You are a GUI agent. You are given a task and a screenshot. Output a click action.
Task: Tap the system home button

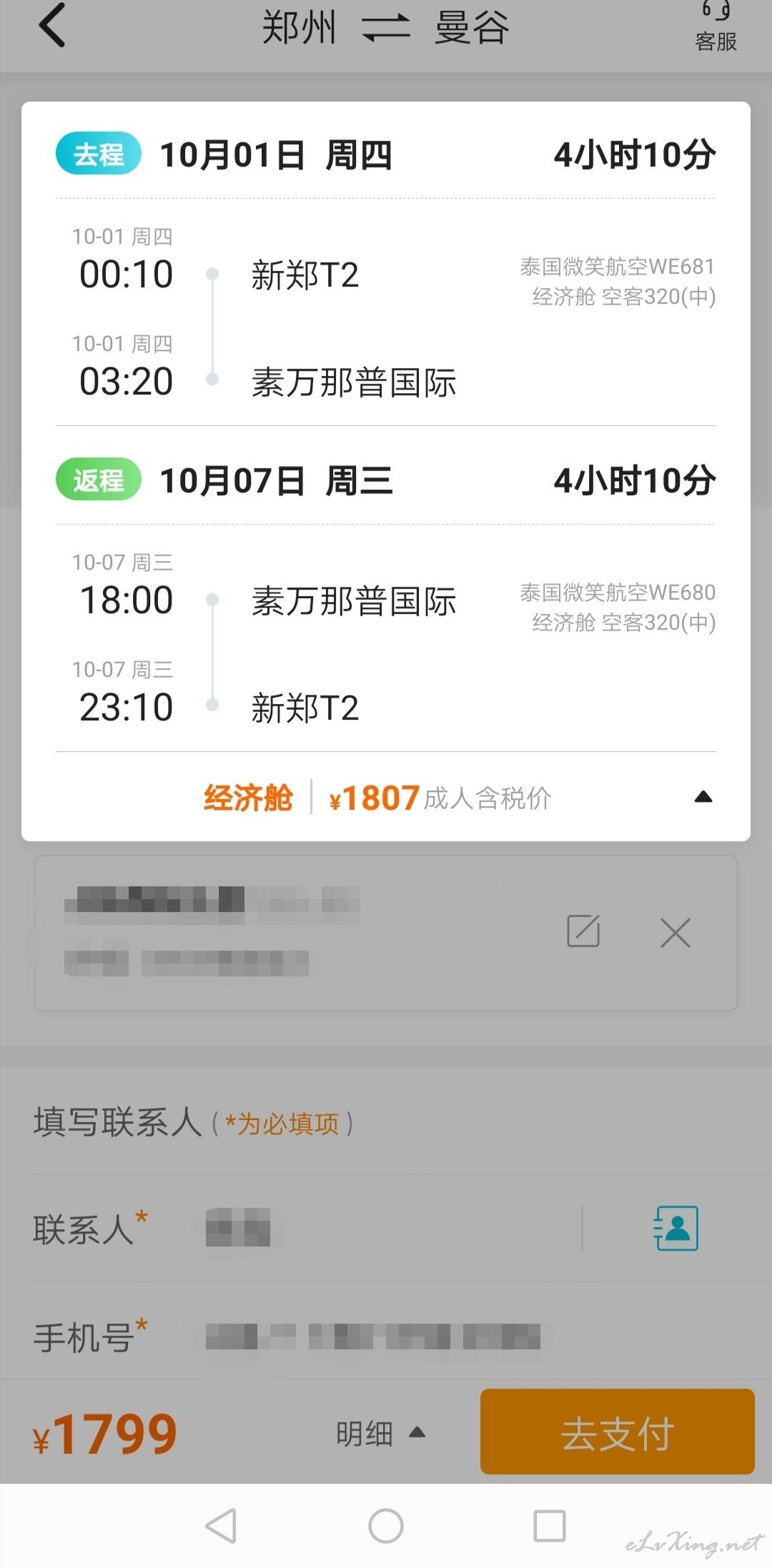coord(386,1526)
